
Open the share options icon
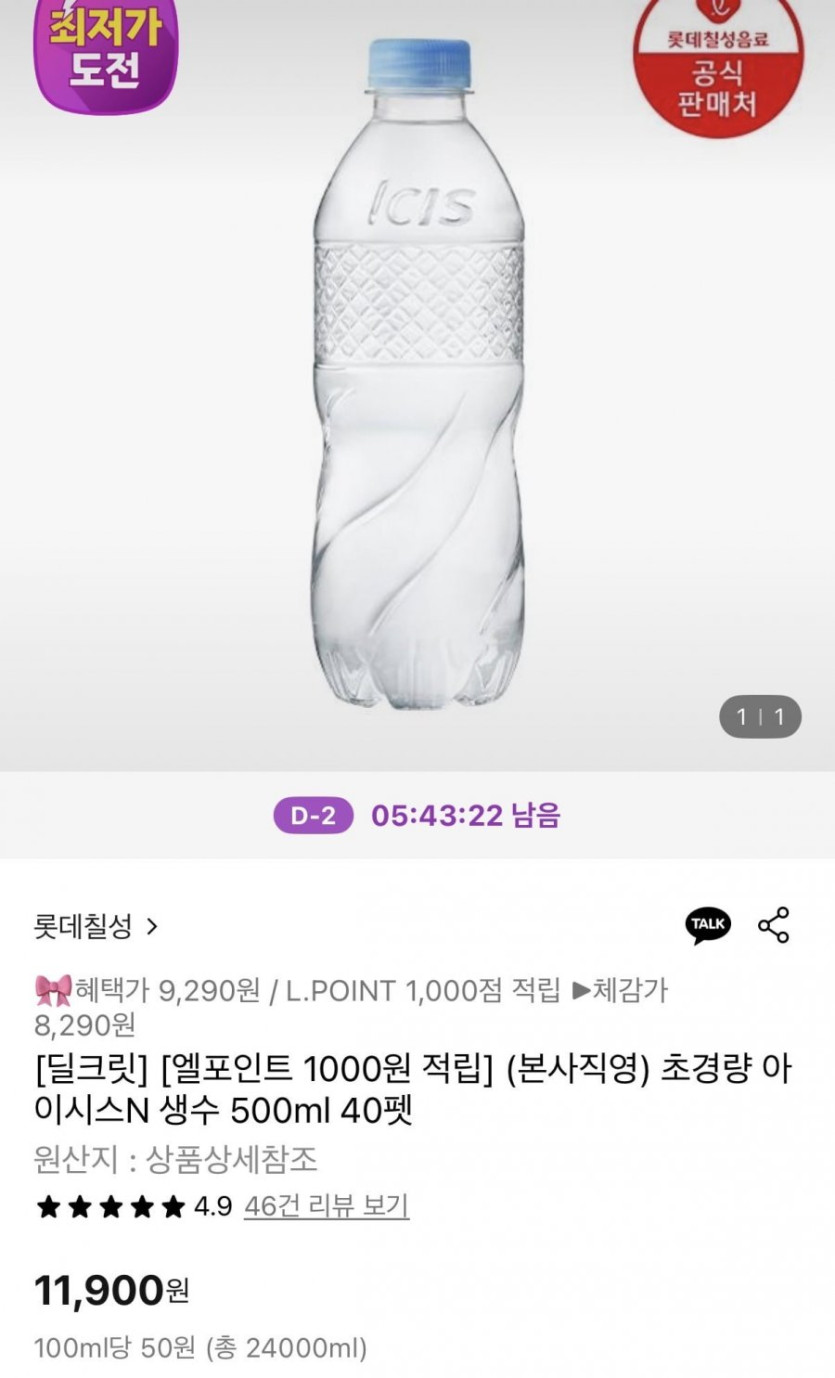click(774, 926)
